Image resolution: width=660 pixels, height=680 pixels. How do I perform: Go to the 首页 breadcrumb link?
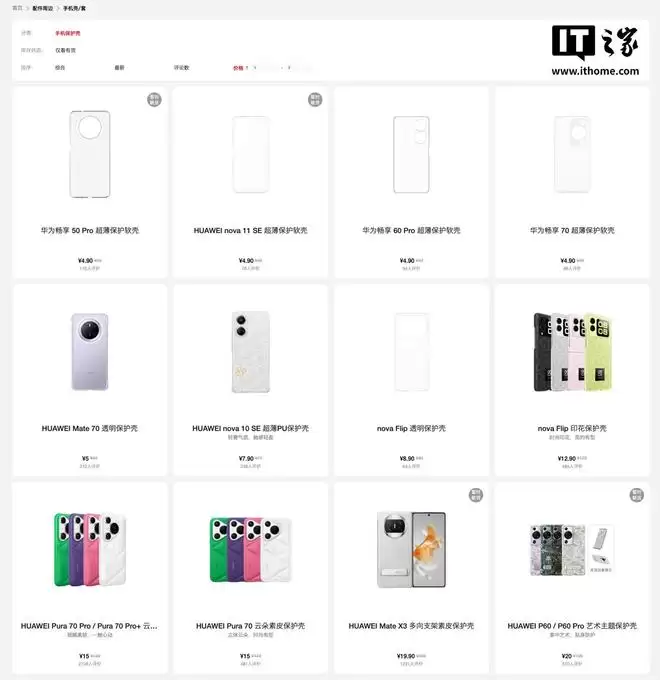(x=17, y=7)
